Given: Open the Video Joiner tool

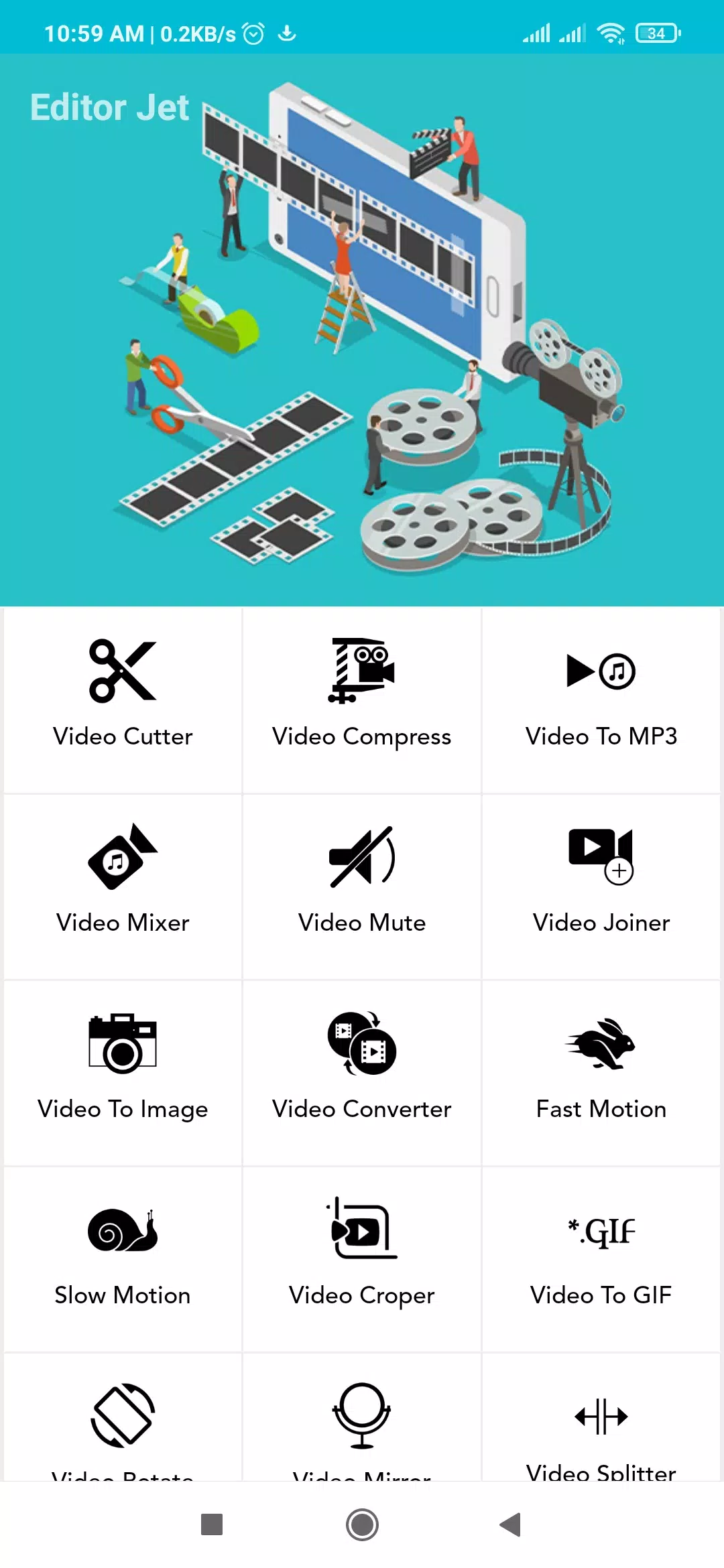Looking at the screenshot, I should (x=601, y=885).
